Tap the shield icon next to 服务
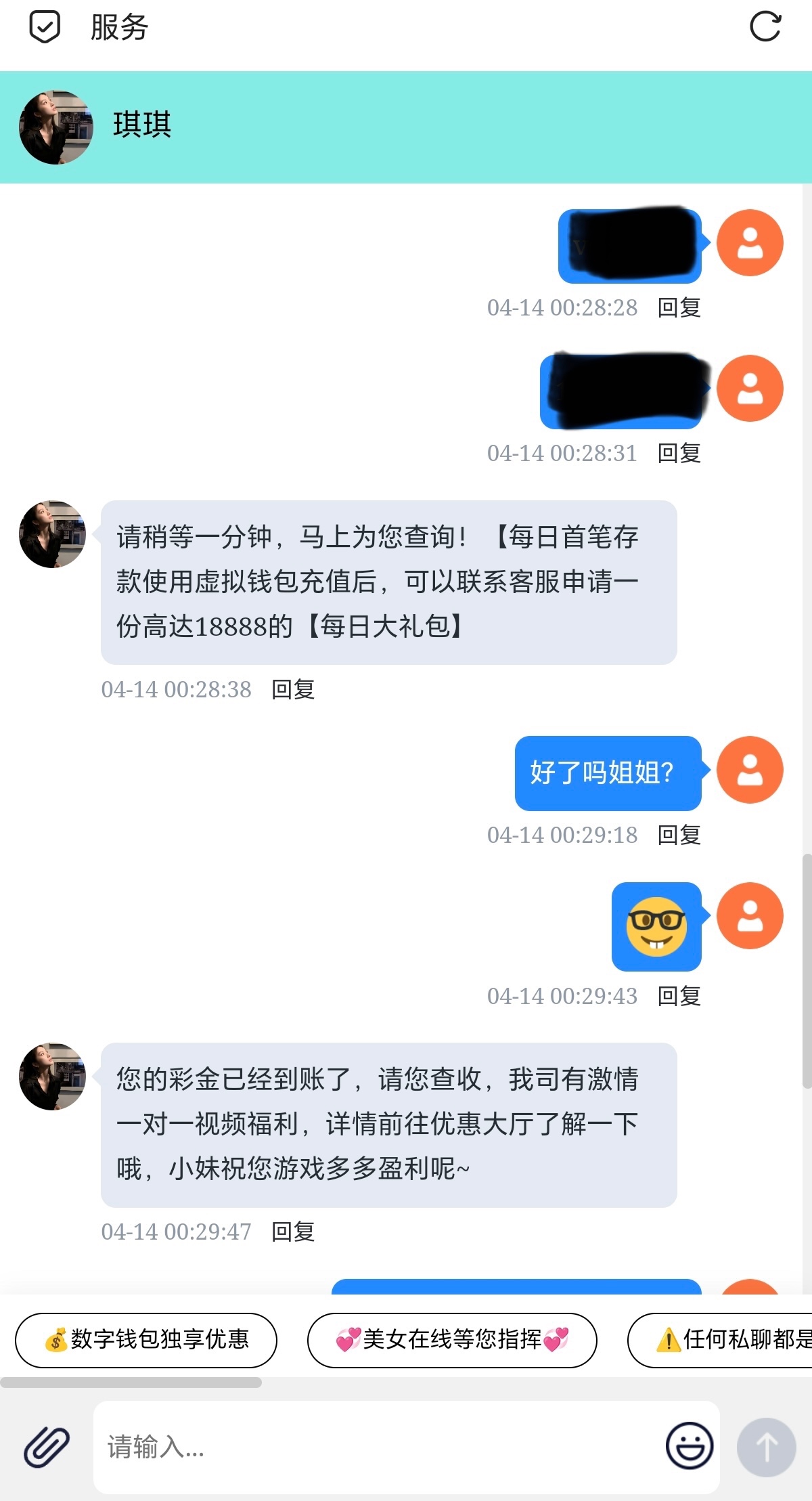The height and width of the screenshot is (1501, 812). coord(45,27)
